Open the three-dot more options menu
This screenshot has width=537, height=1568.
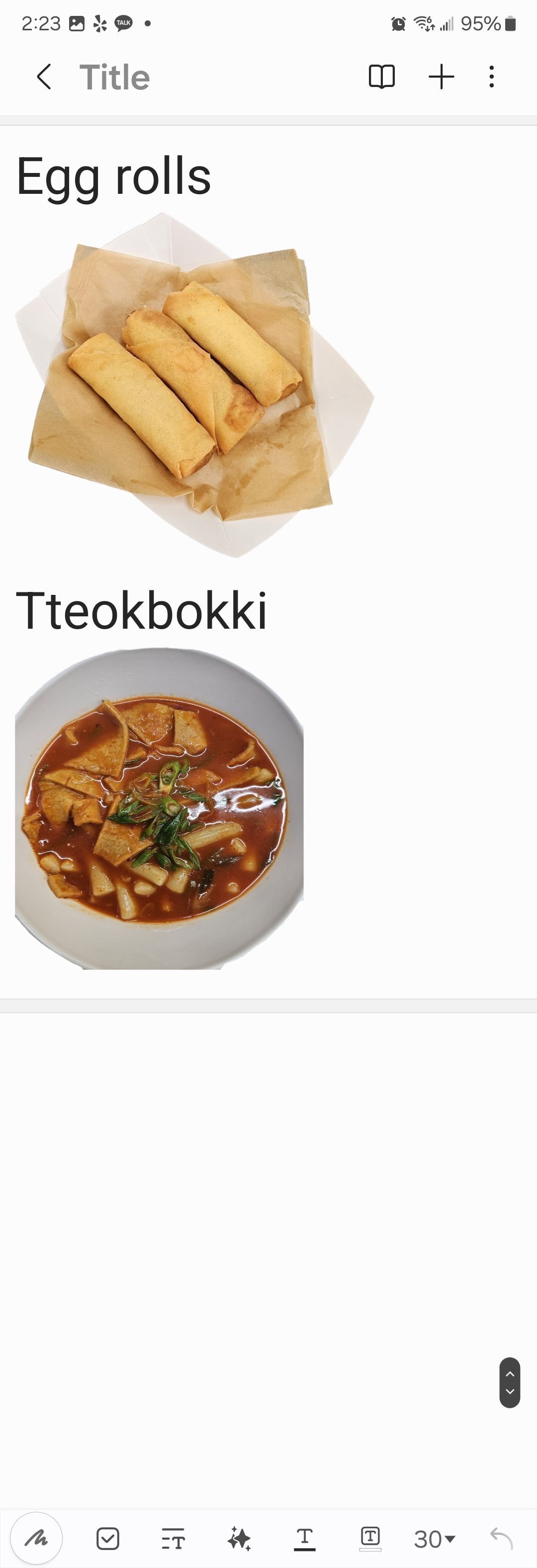[491, 78]
